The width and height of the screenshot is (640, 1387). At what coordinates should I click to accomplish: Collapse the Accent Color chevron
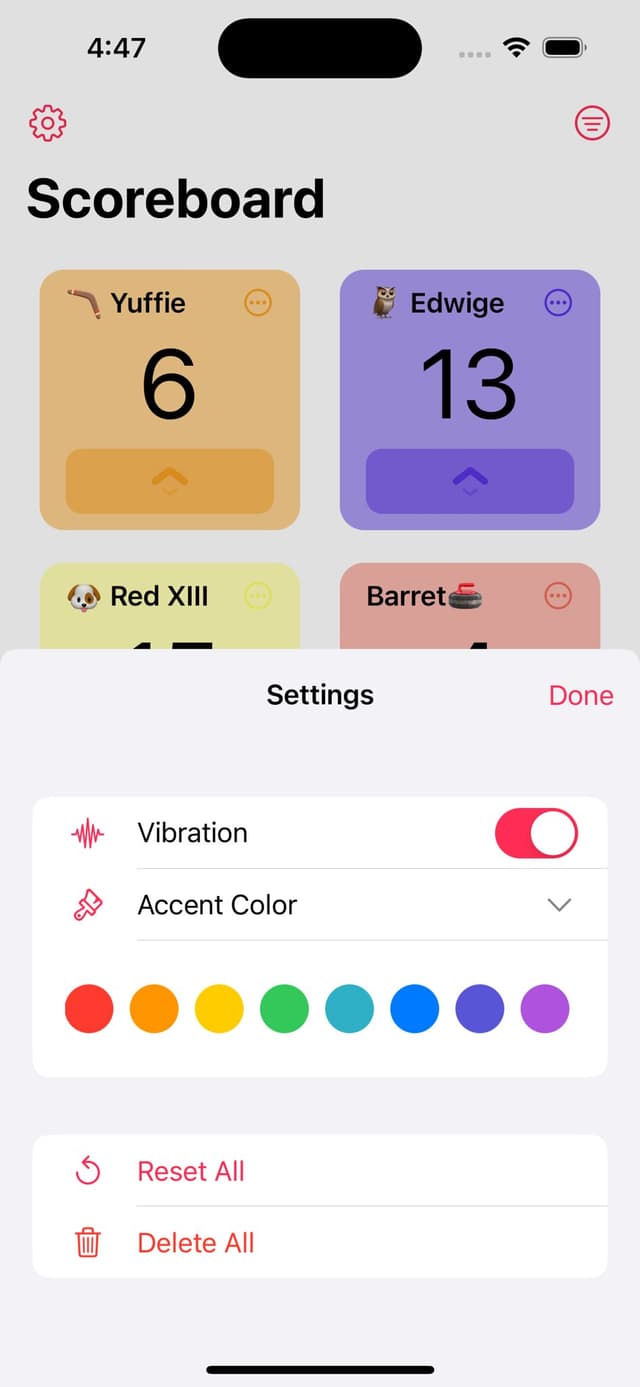(559, 905)
